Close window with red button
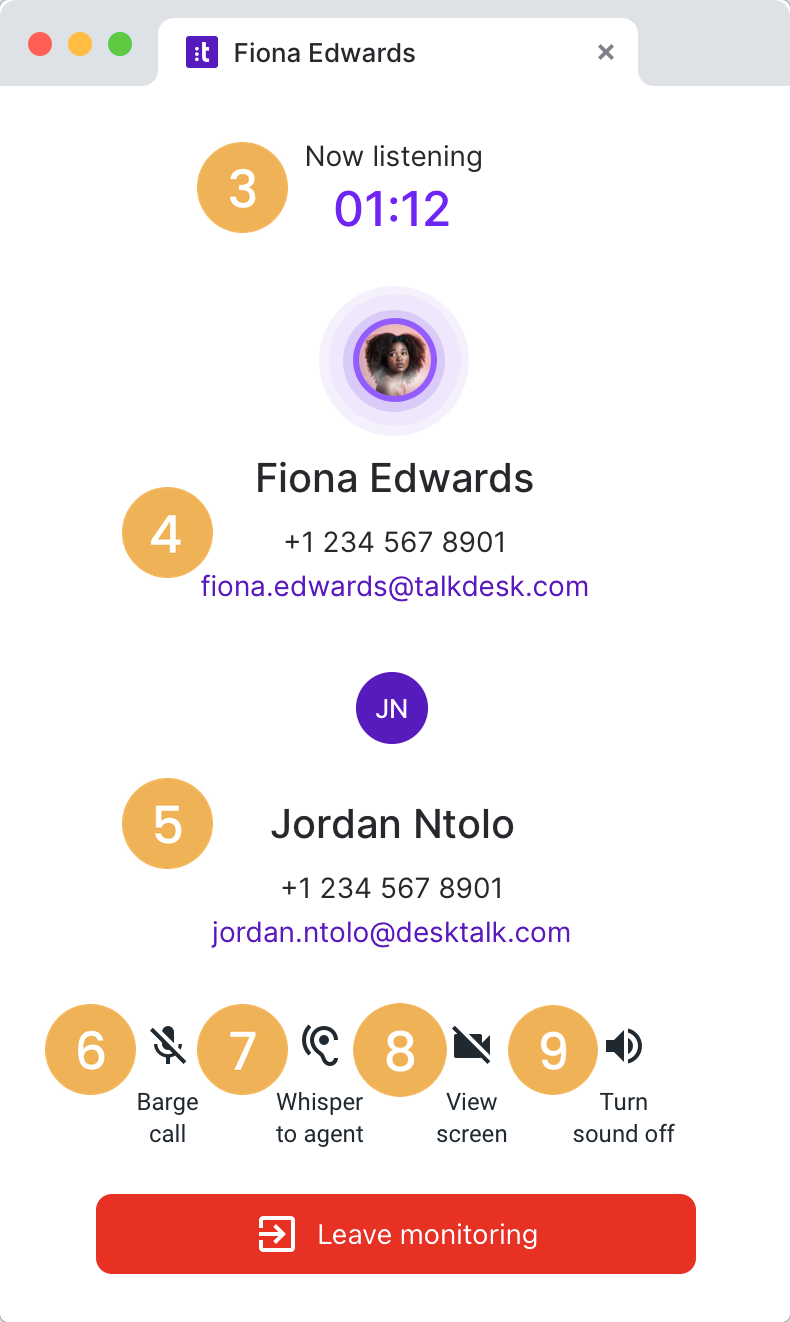This screenshot has width=790, height=1322. pos(40,44)
